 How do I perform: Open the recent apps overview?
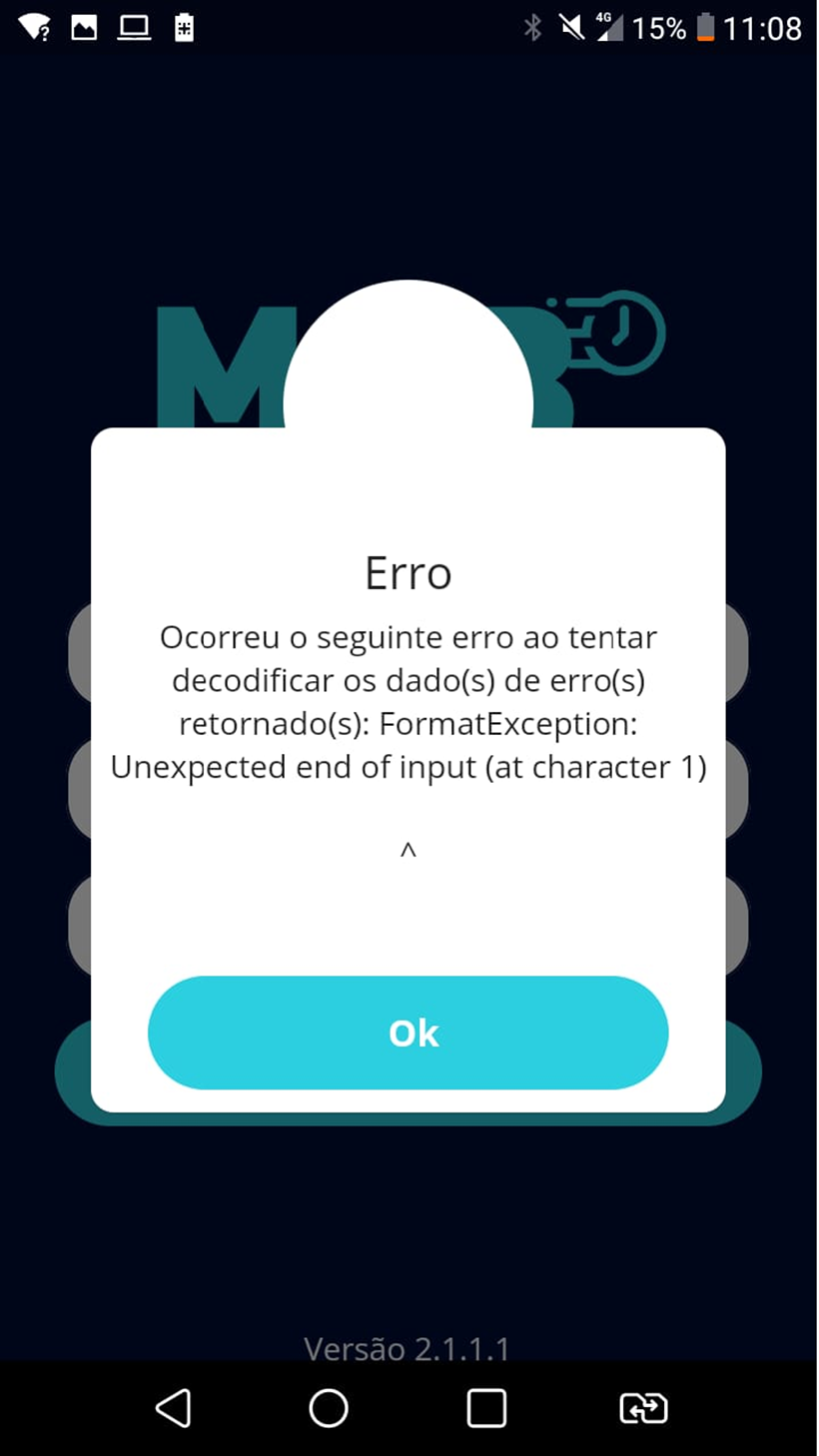(x=486, y=1408)
